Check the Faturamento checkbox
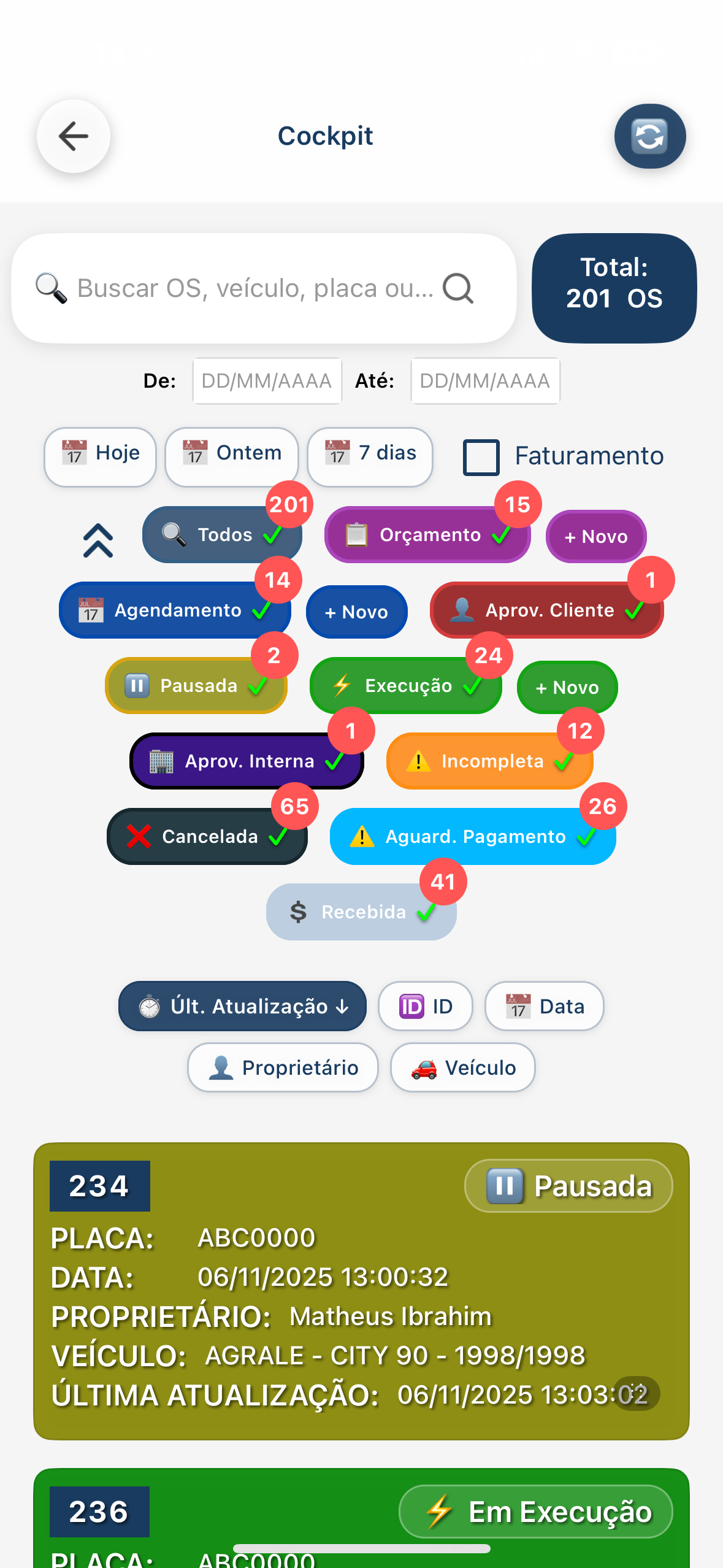 point(481,457)
